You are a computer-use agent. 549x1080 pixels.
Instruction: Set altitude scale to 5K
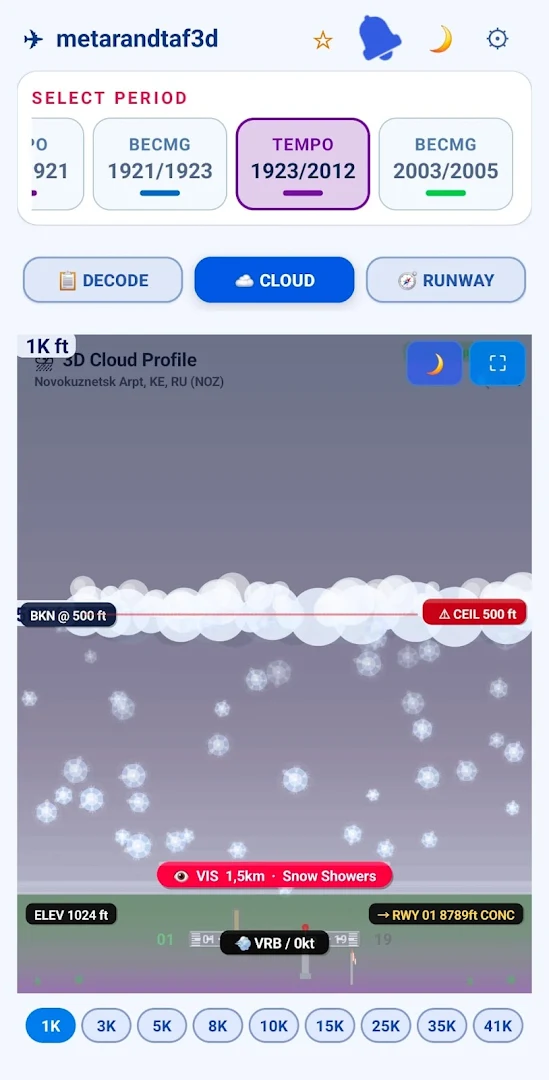click(162, 1026)
